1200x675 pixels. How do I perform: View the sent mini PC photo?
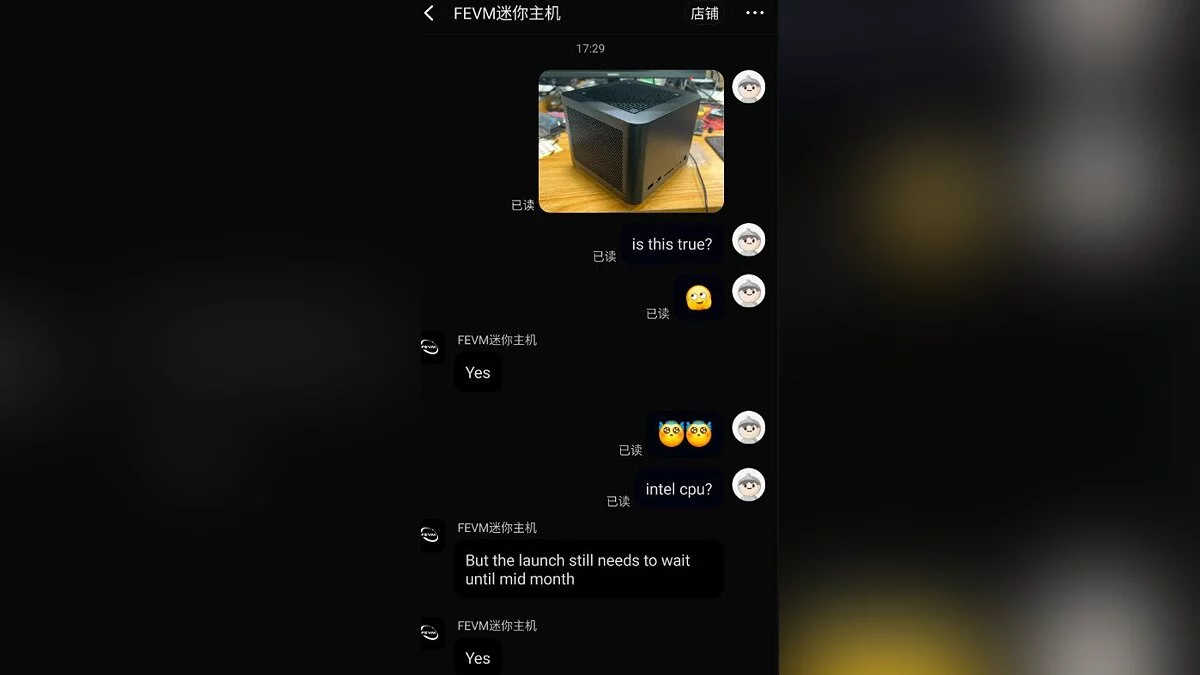click(631, 141)
